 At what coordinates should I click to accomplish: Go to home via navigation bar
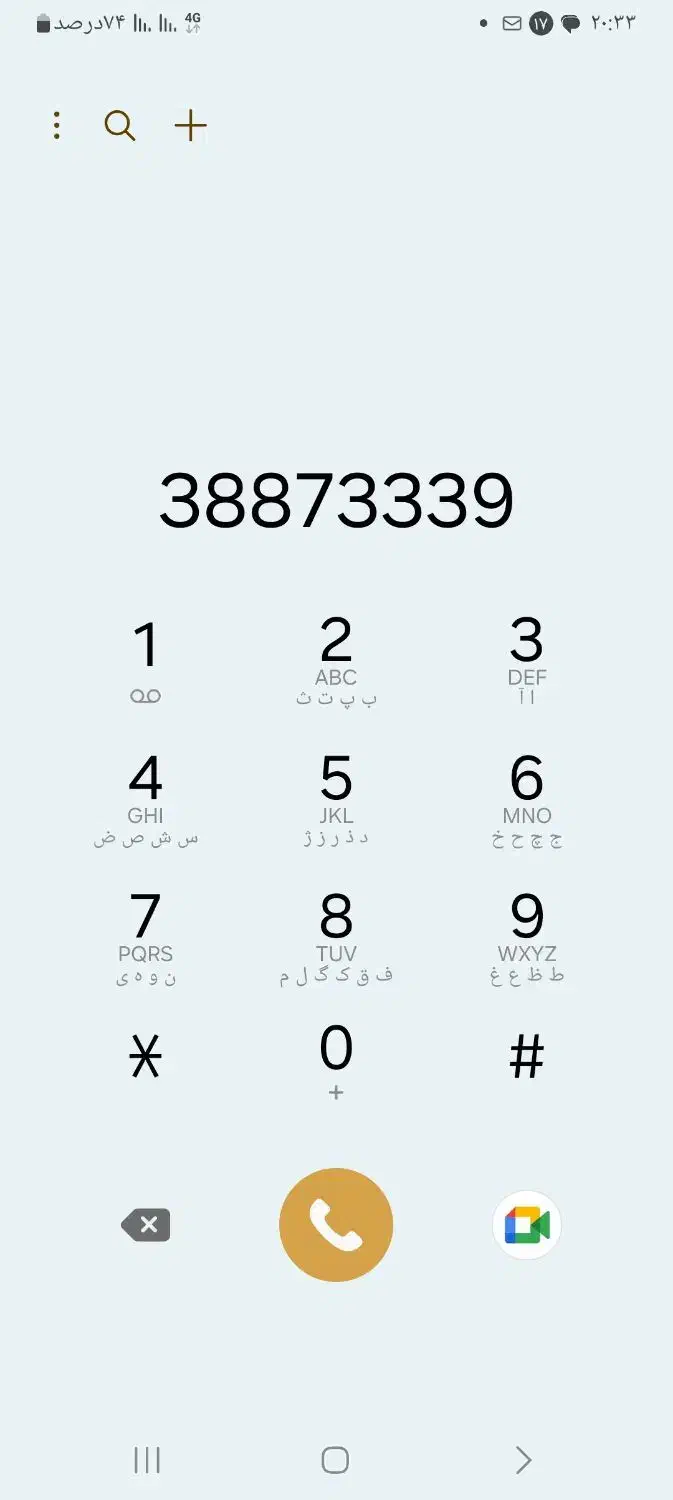(x=335, y=1460)
